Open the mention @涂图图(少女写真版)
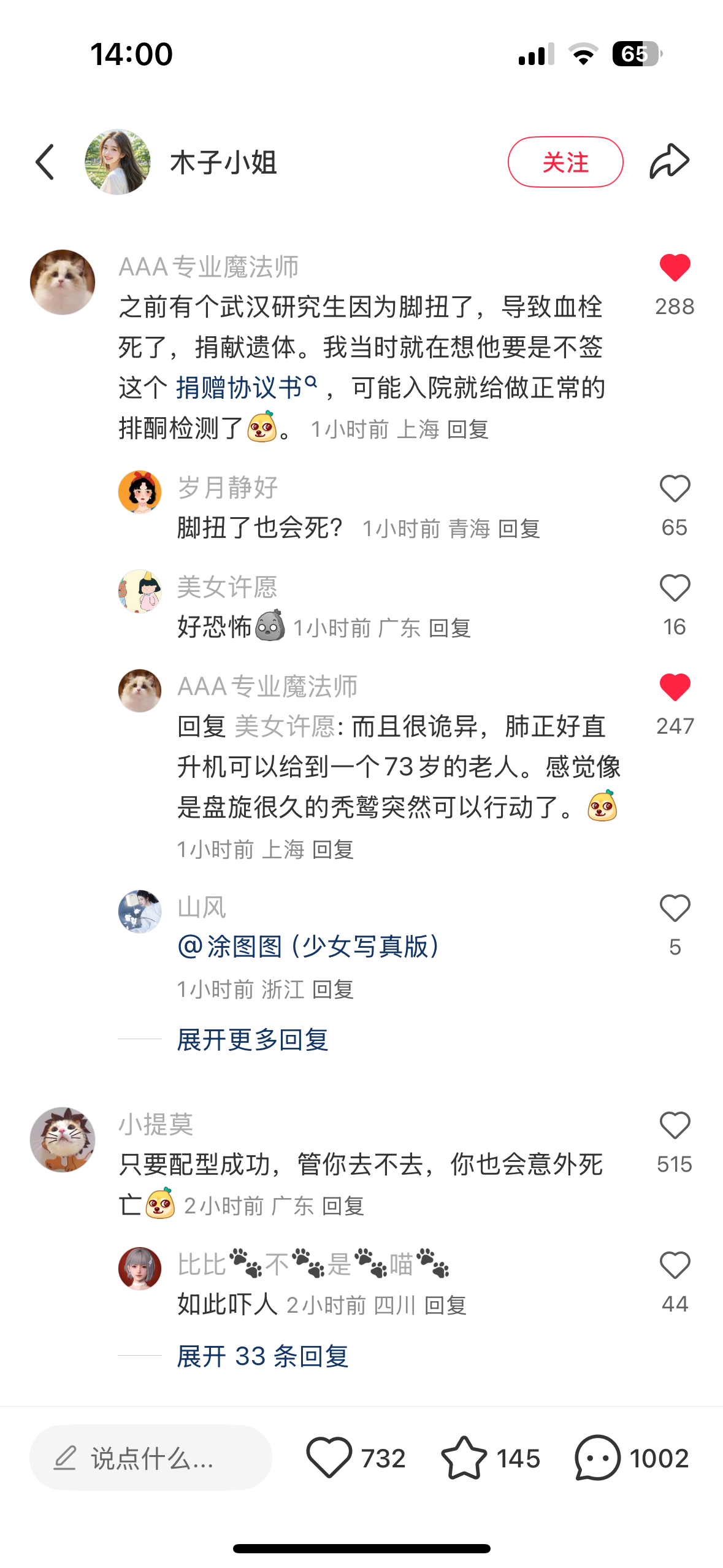723x1568 pixels. tap(308, 946)
